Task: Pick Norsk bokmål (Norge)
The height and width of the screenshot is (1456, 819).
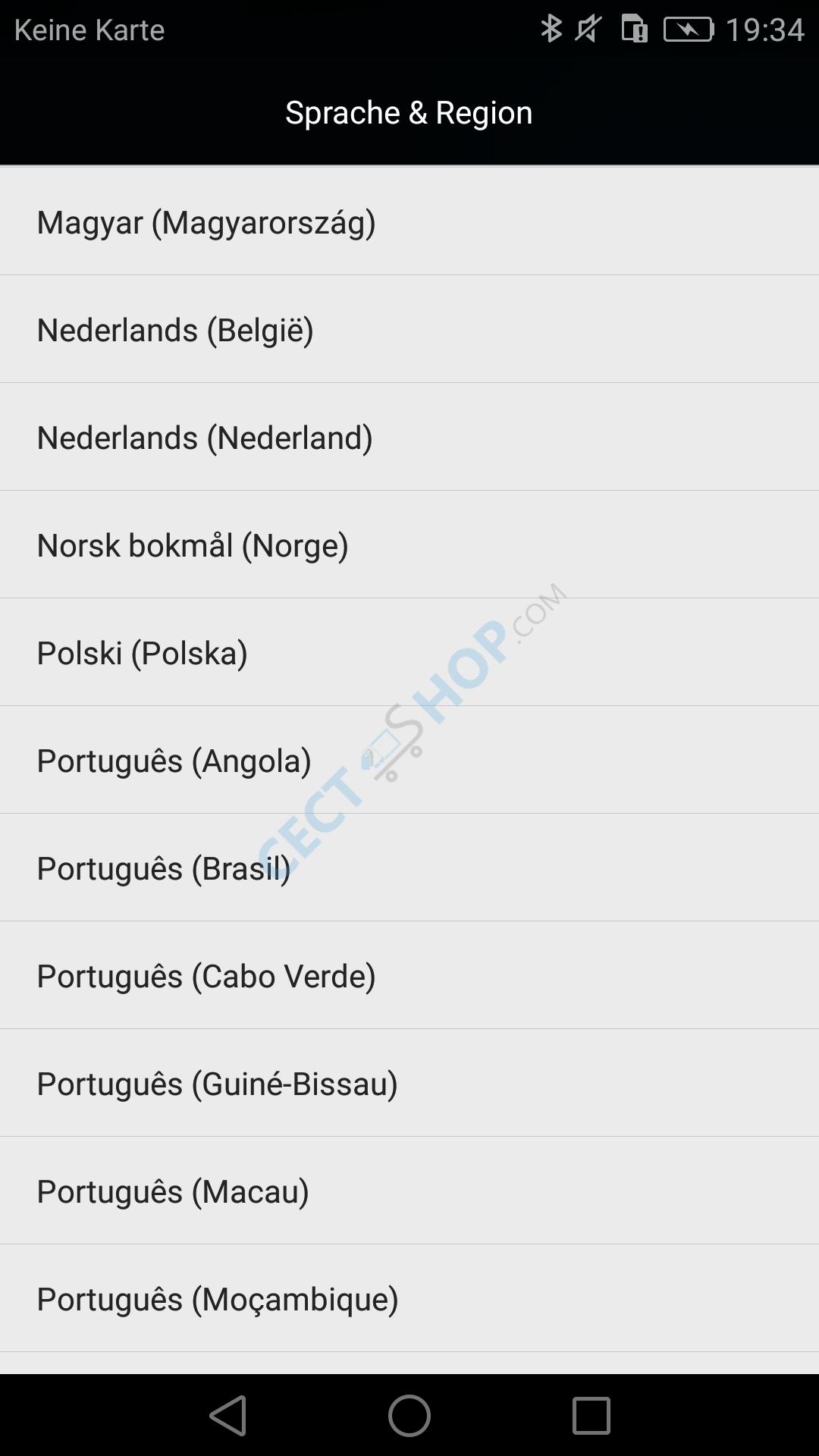Action: coord(409,544)
